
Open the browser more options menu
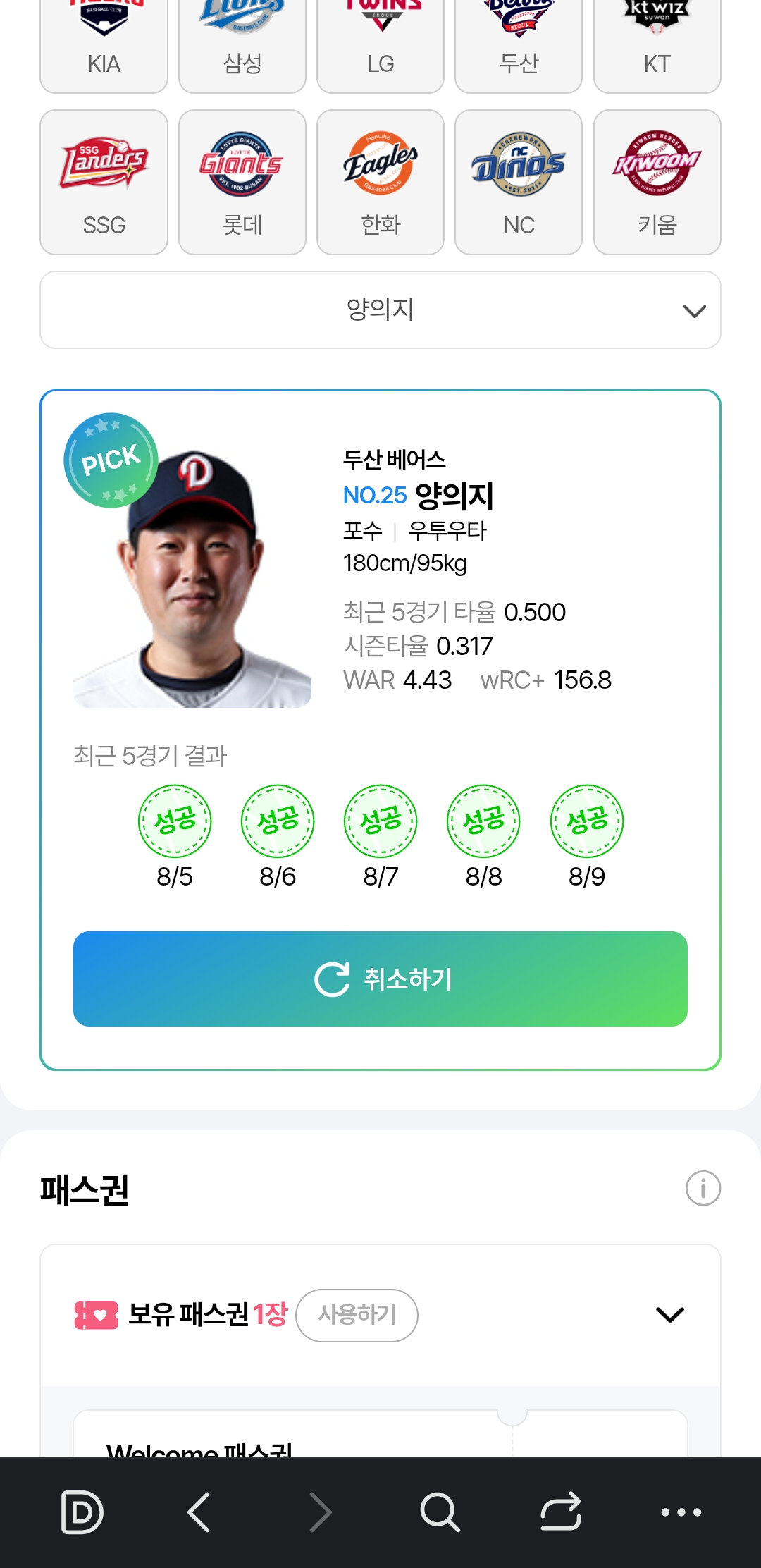[x=681, y=1512]
